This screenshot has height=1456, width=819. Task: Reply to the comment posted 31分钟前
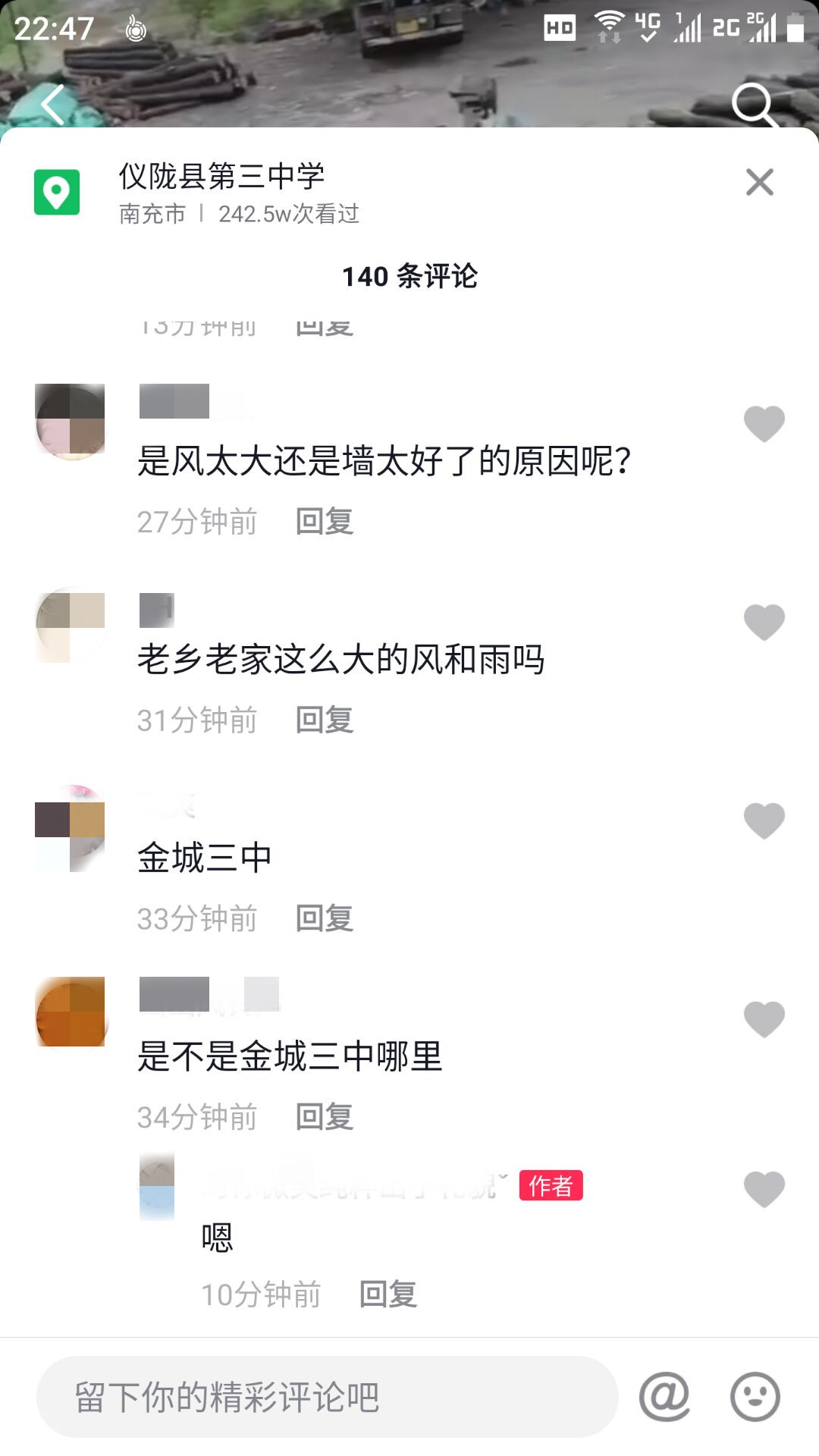point(325,720)
